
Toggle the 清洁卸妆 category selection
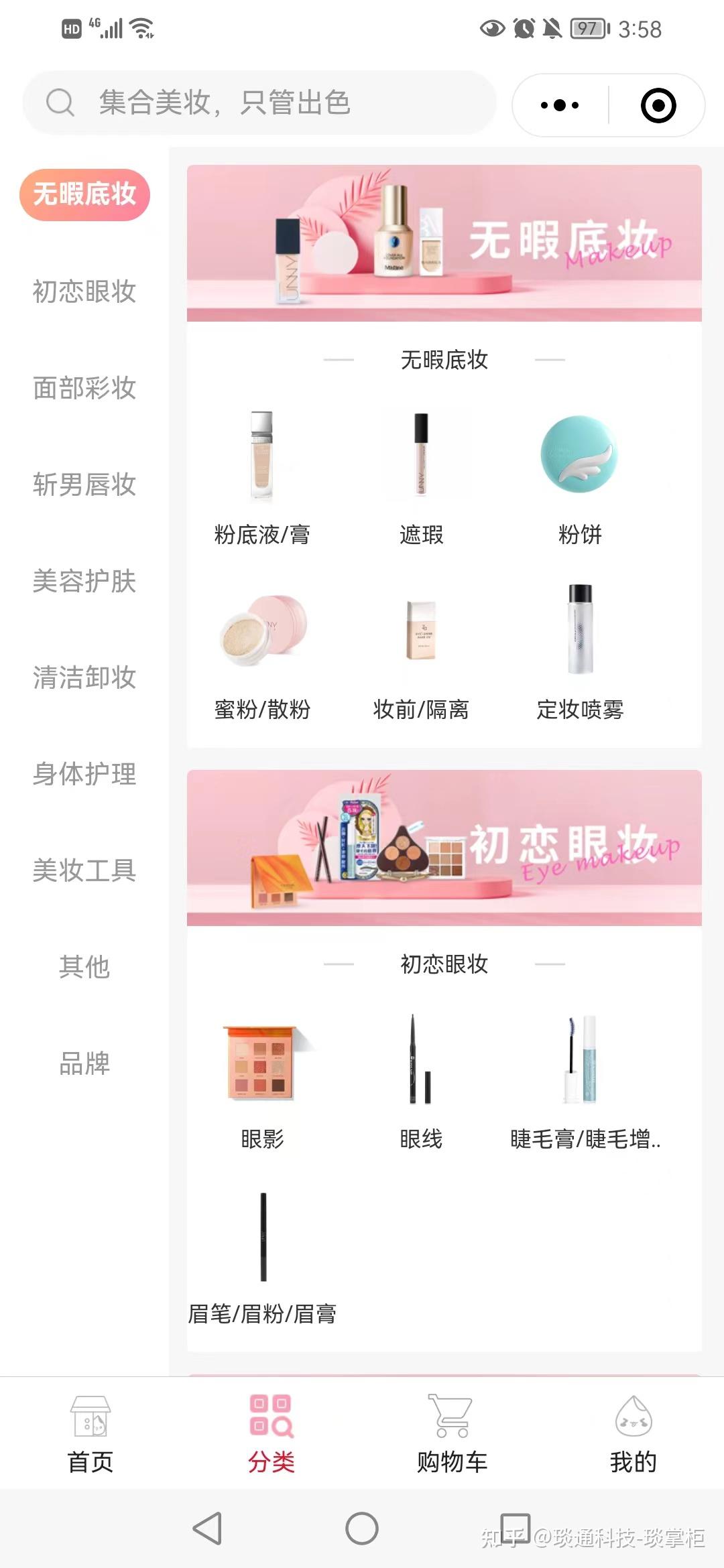[x=83, y=679]
